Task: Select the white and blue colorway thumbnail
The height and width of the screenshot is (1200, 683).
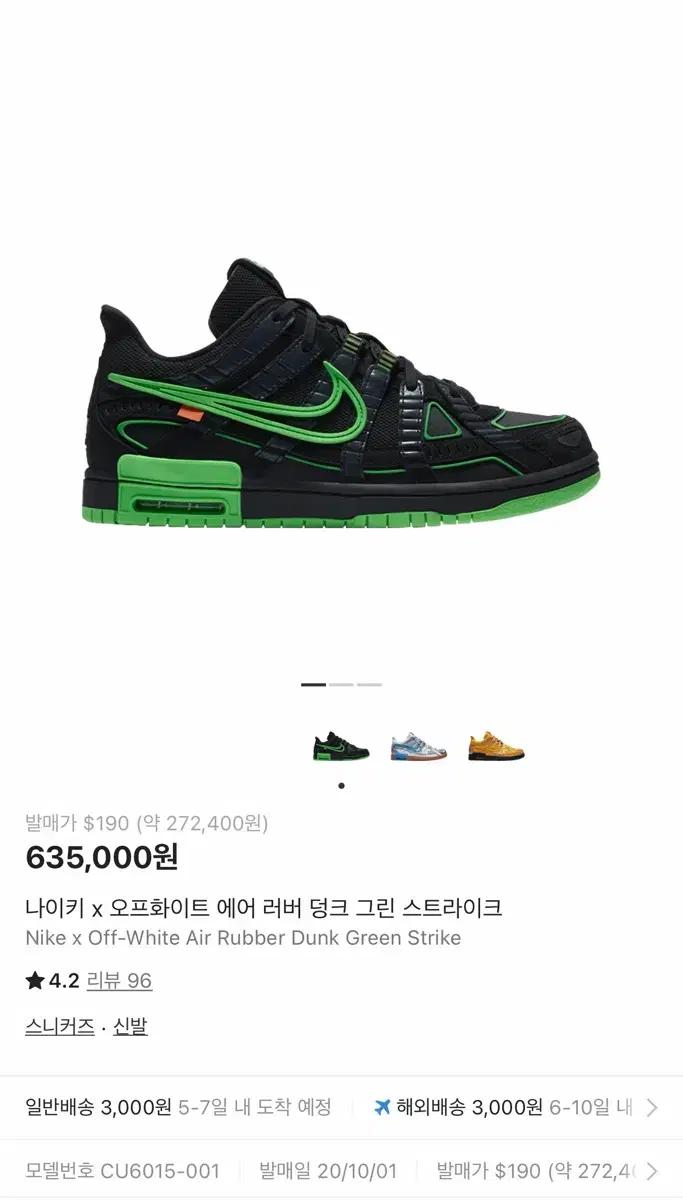Action: pyautogui.click(x=419, y=747)
